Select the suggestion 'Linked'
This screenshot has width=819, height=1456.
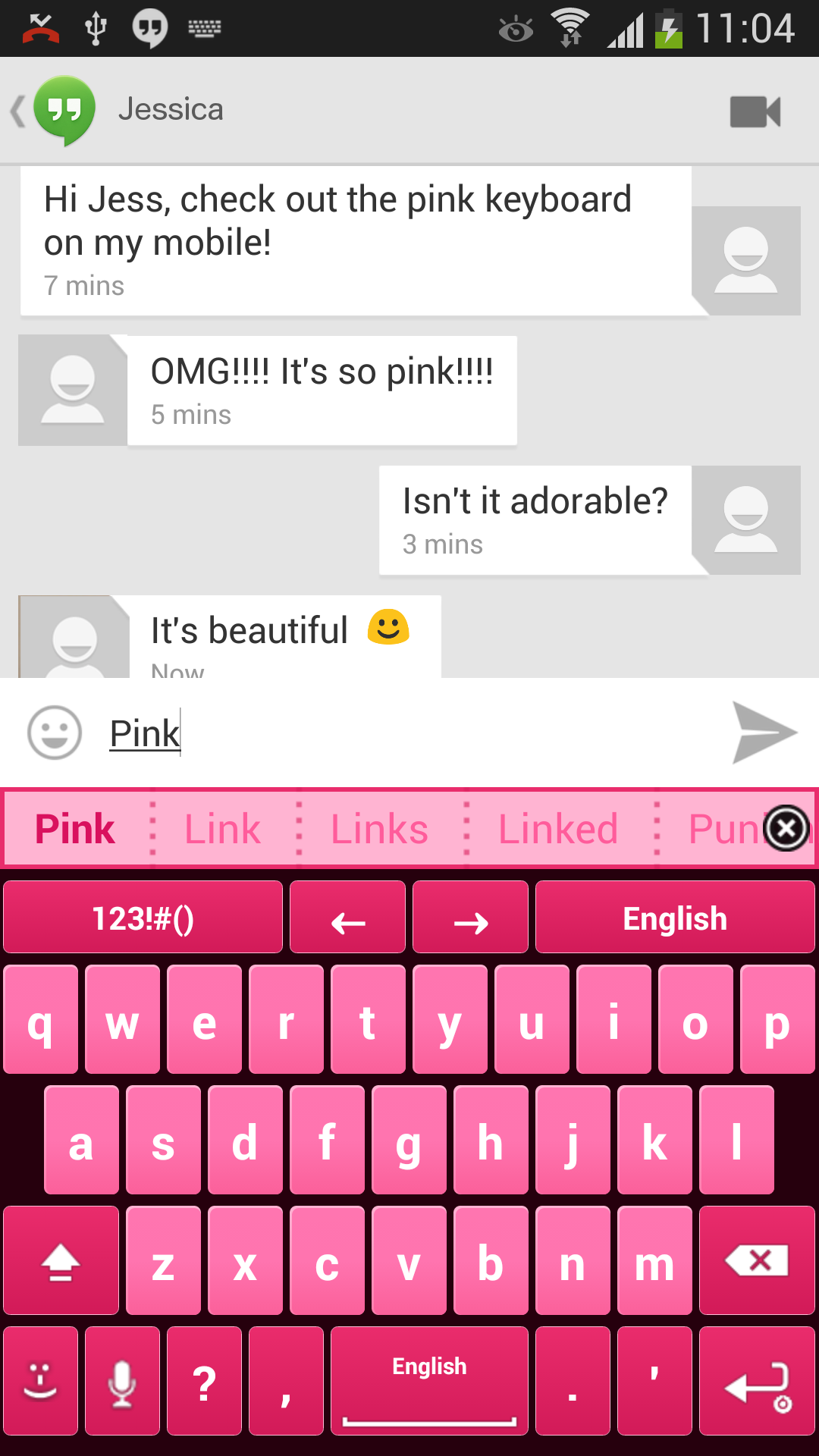(558, 829)
